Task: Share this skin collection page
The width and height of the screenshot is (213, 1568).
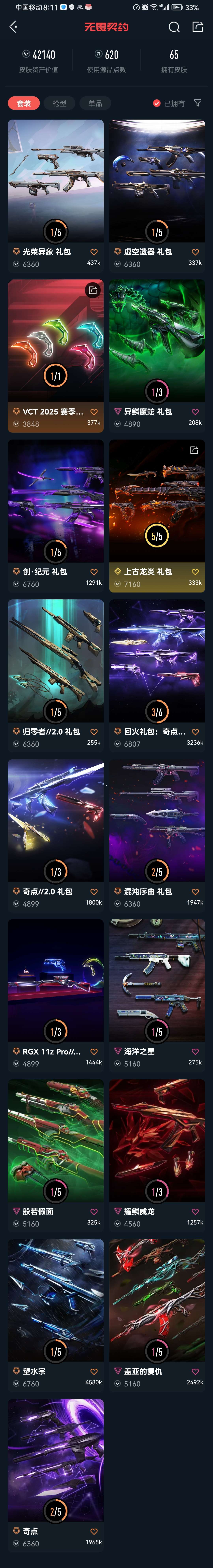Action: point(197,27)
